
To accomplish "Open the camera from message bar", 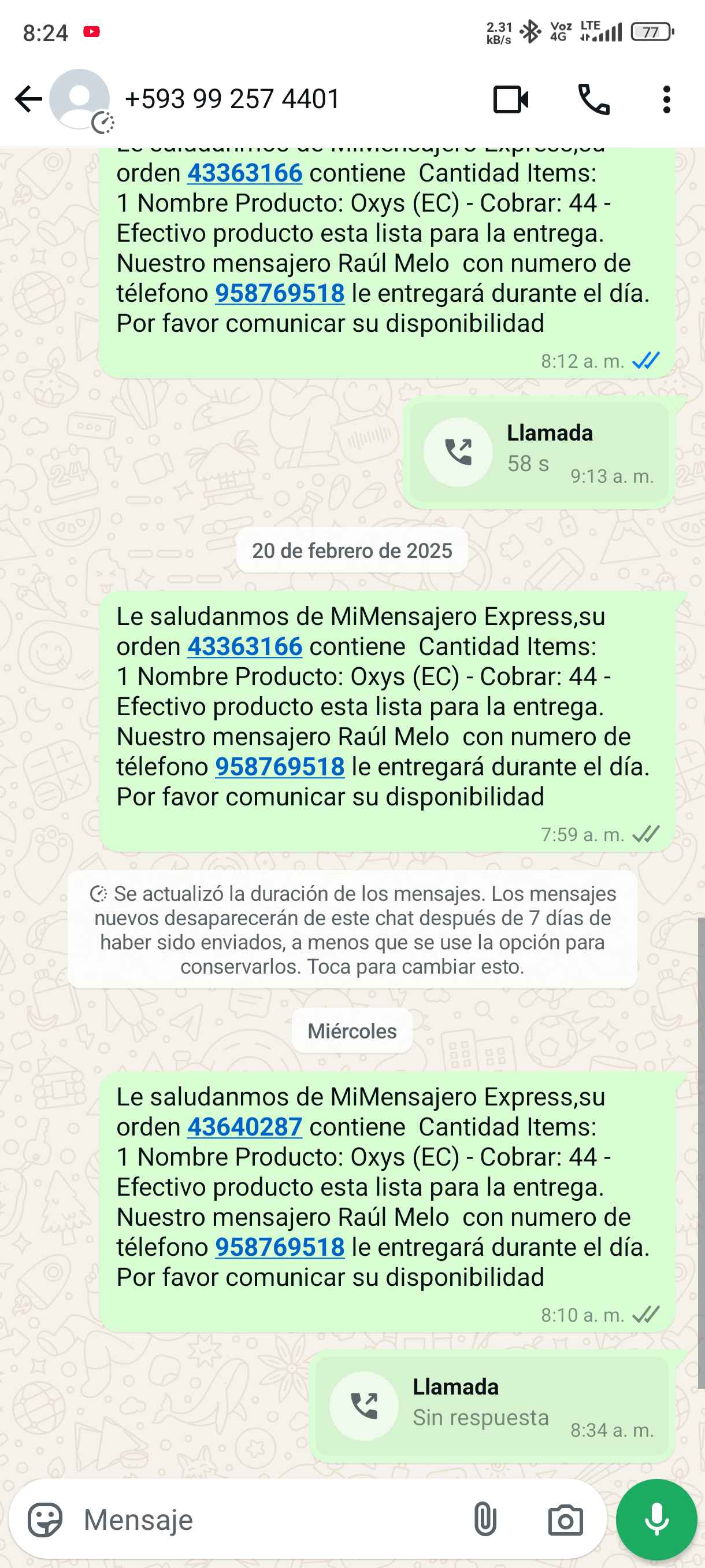I will click(x=565, y=1520).
